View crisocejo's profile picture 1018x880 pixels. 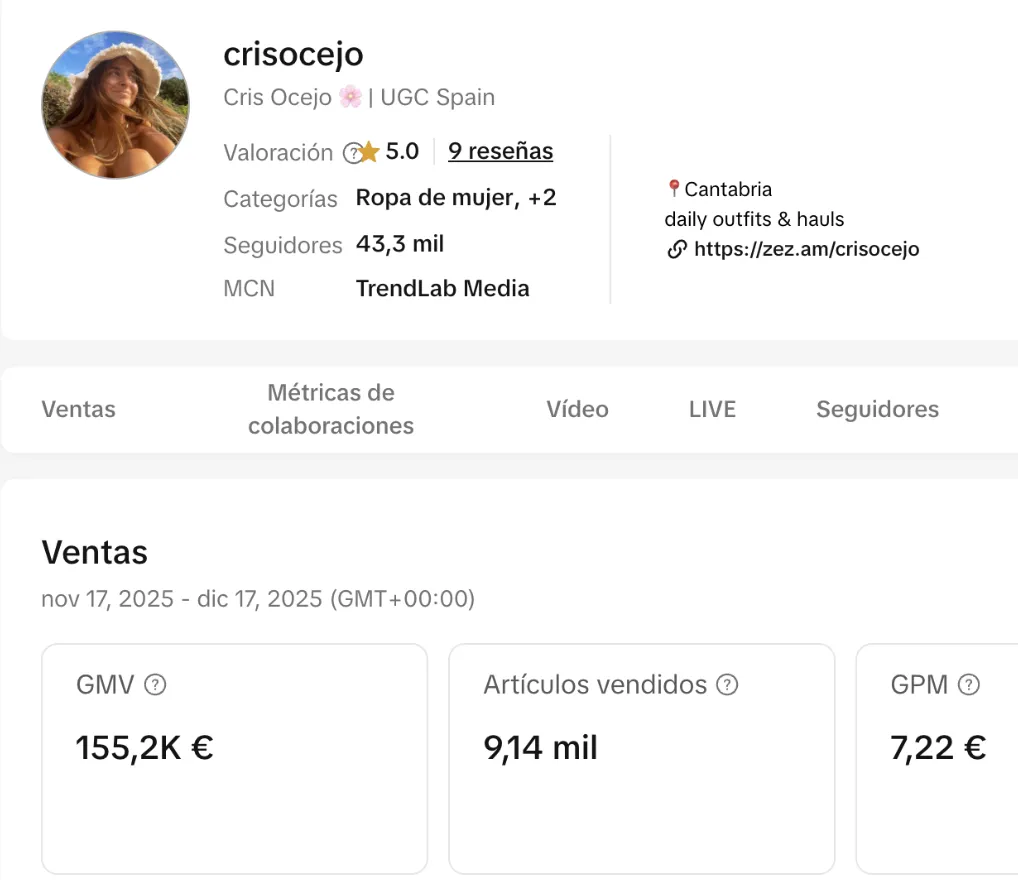point(115,105)
